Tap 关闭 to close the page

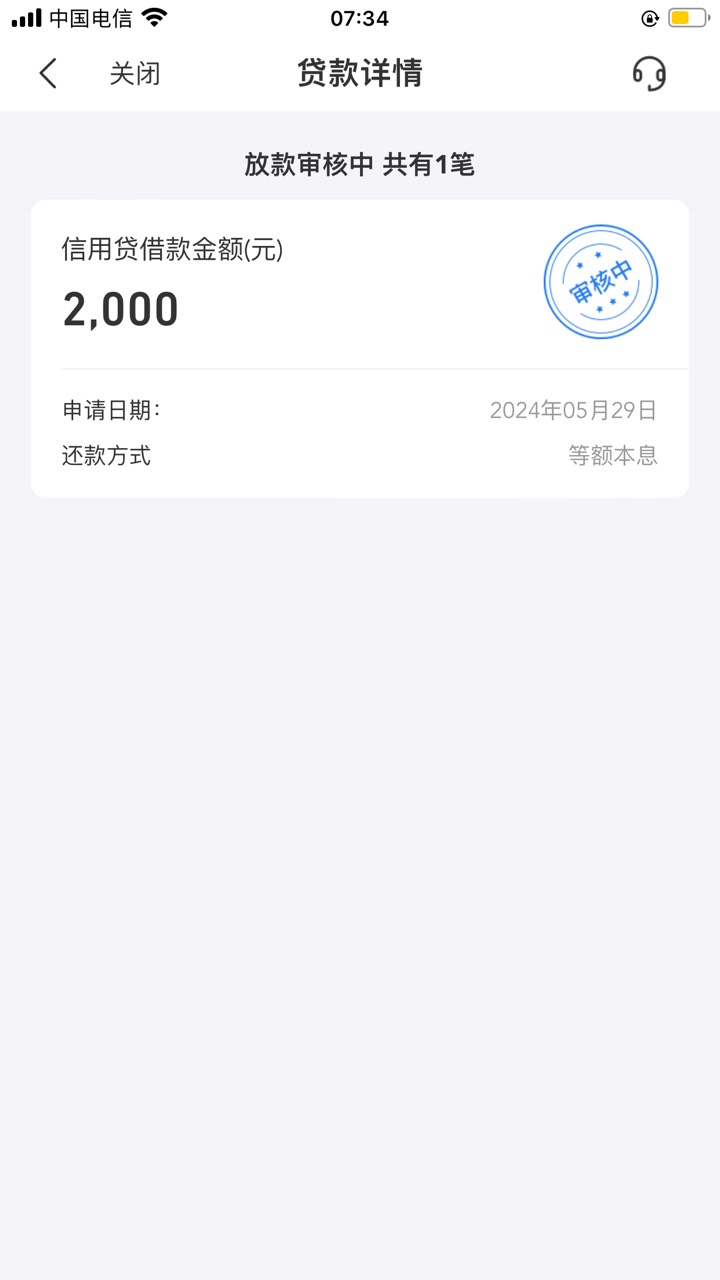tap(135, 73)
